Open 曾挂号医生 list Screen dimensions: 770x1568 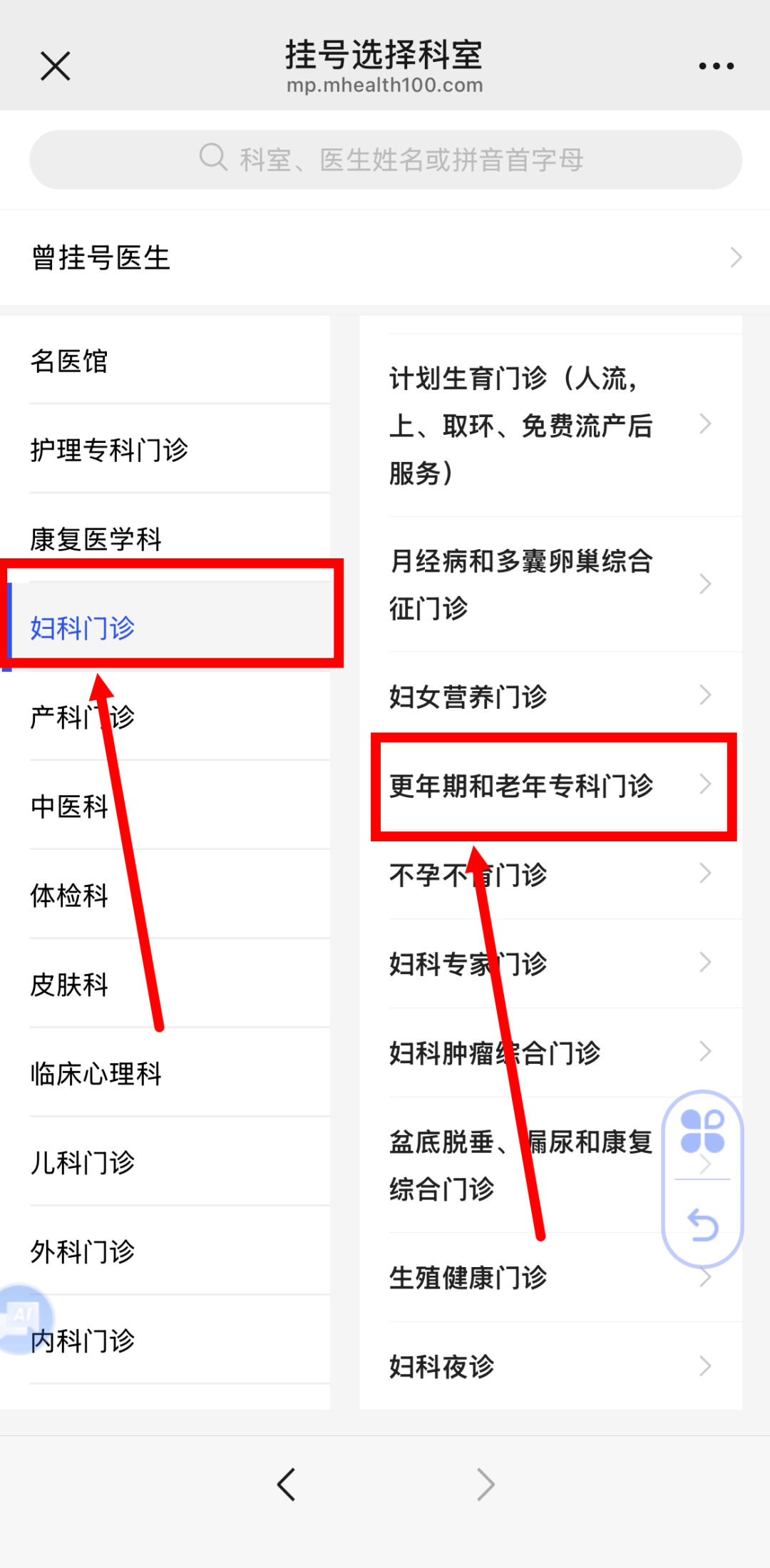(x=385, y=257)
